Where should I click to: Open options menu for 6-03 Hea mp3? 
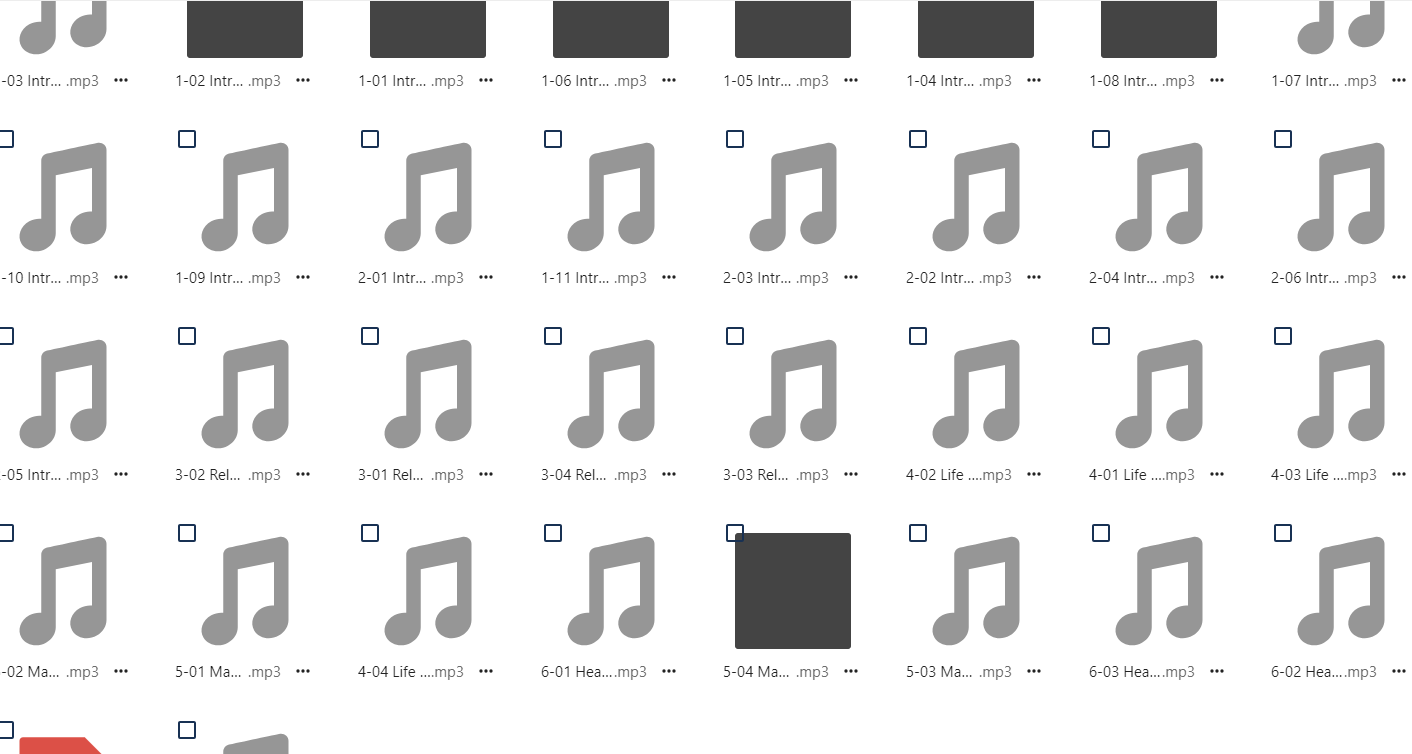click(x=1217, y=672)
